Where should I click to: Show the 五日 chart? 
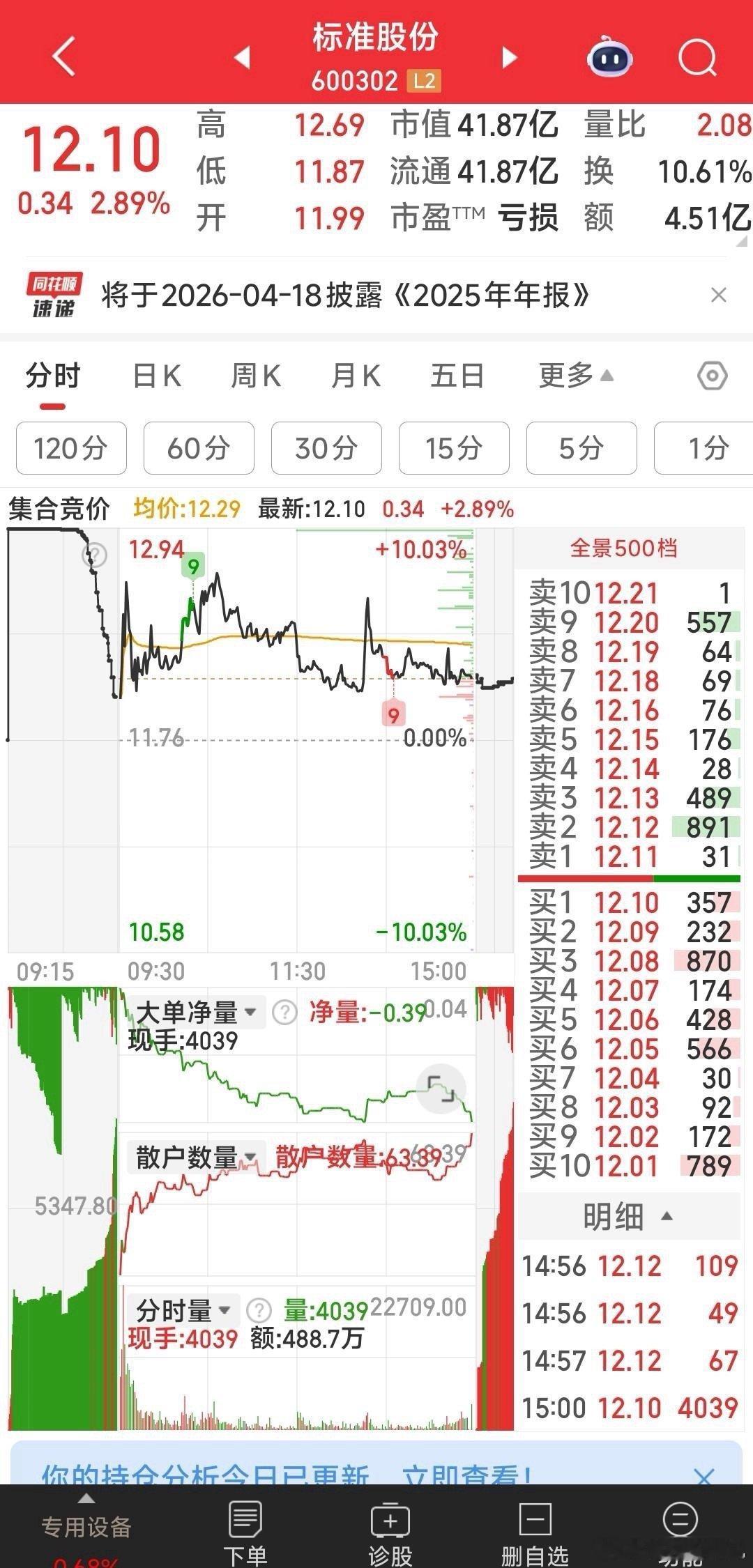coord(457,376)
